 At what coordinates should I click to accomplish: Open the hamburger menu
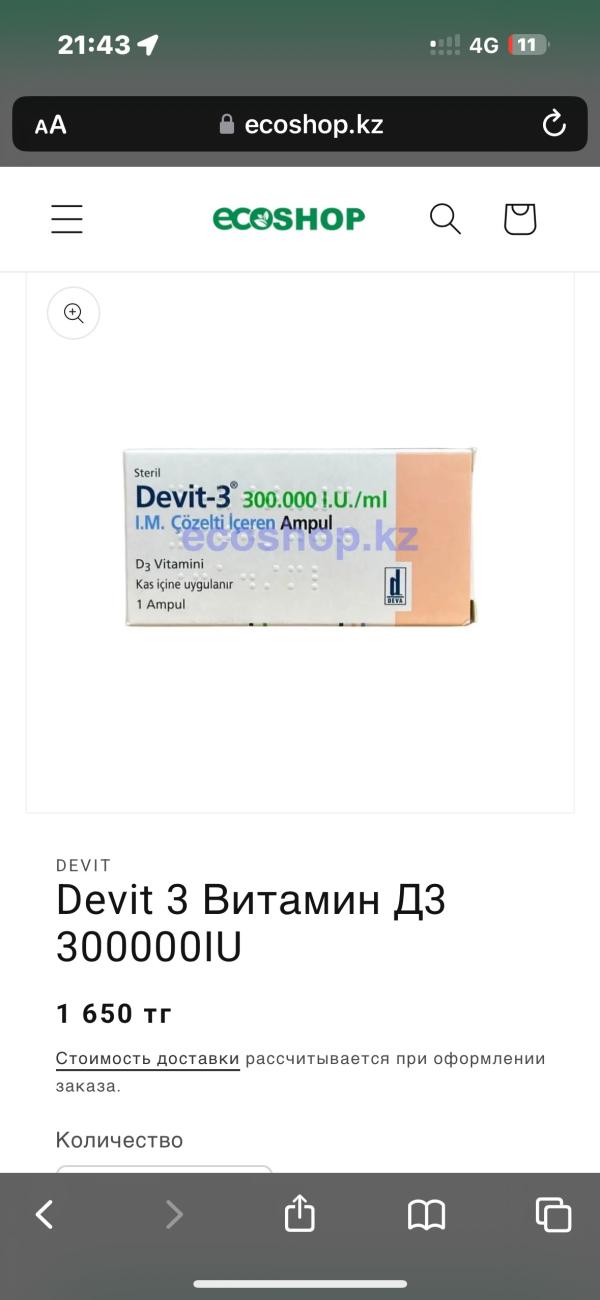[67, 219]
